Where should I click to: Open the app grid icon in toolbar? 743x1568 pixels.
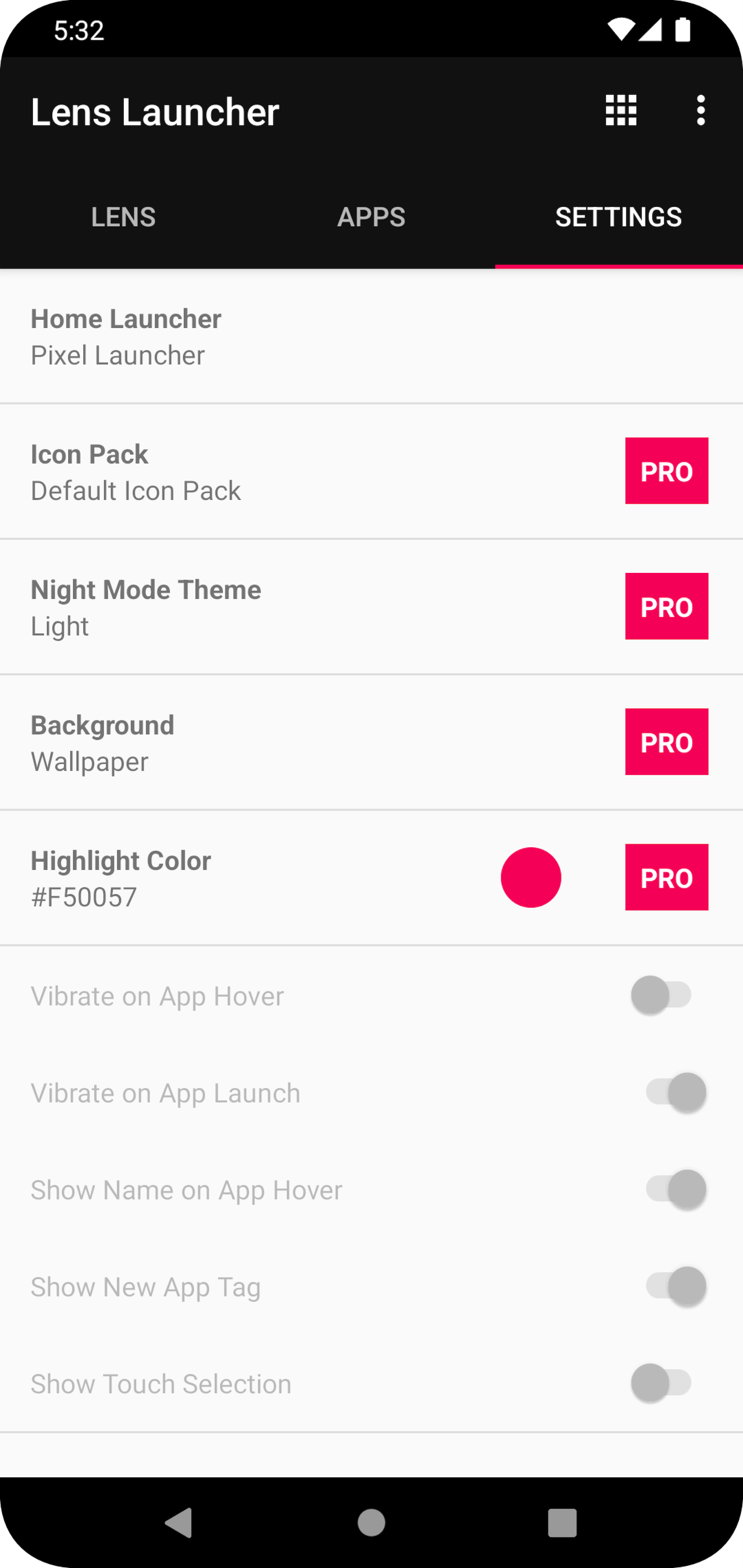620,111
